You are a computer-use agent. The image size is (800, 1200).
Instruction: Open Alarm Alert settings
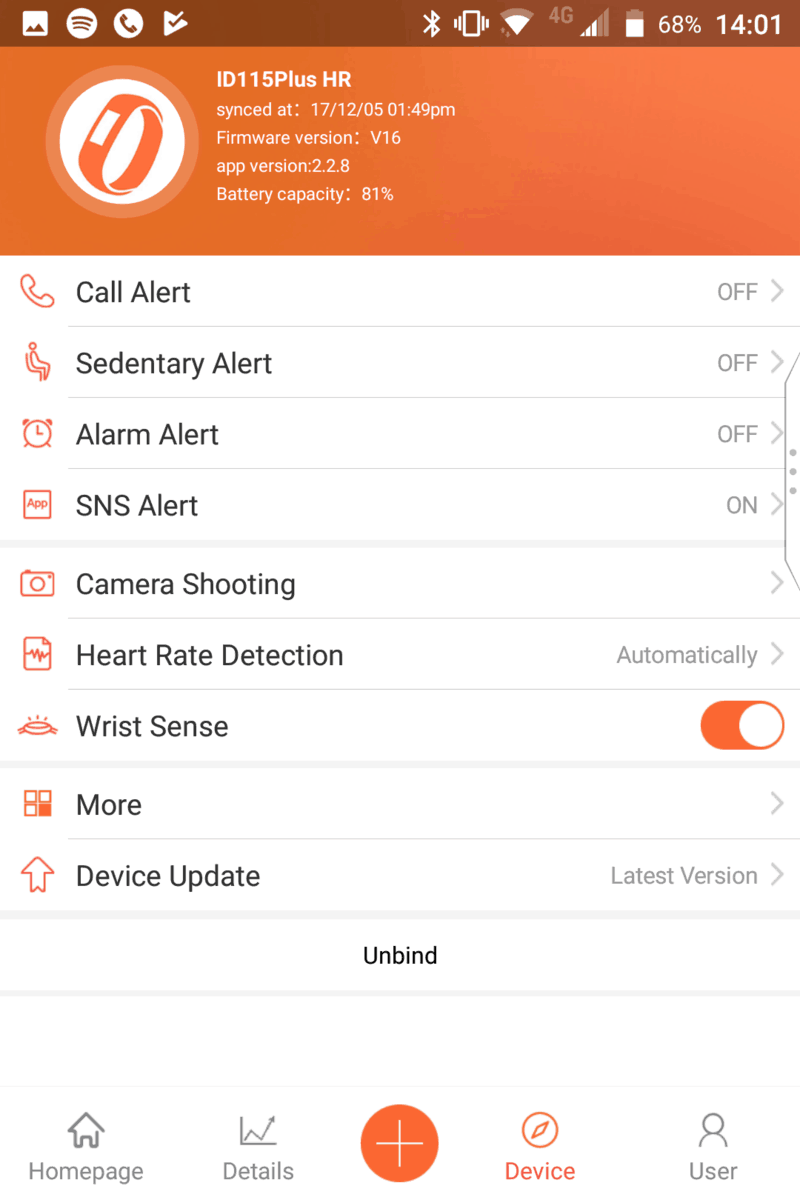[x=400, y=434]
